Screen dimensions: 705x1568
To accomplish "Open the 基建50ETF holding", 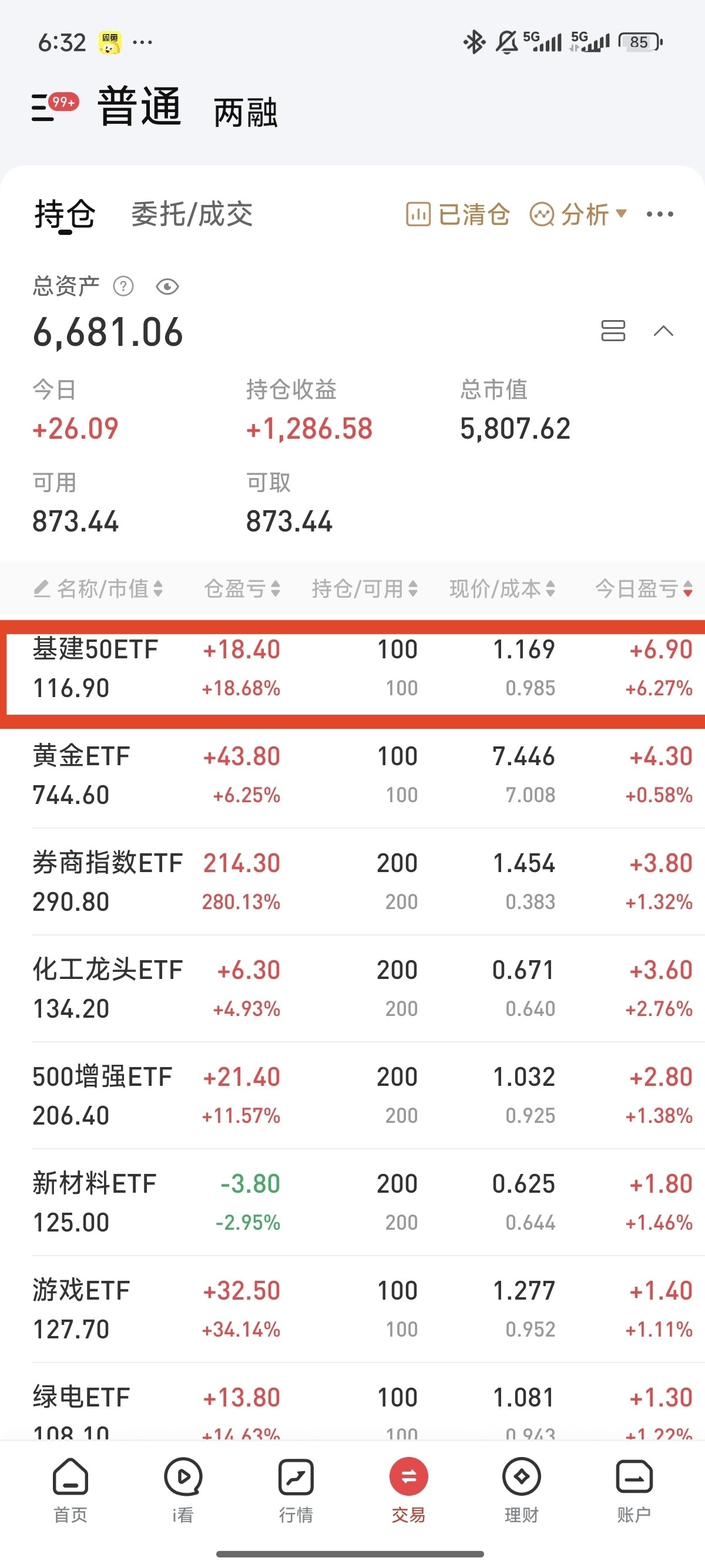I will click(352, 668).
